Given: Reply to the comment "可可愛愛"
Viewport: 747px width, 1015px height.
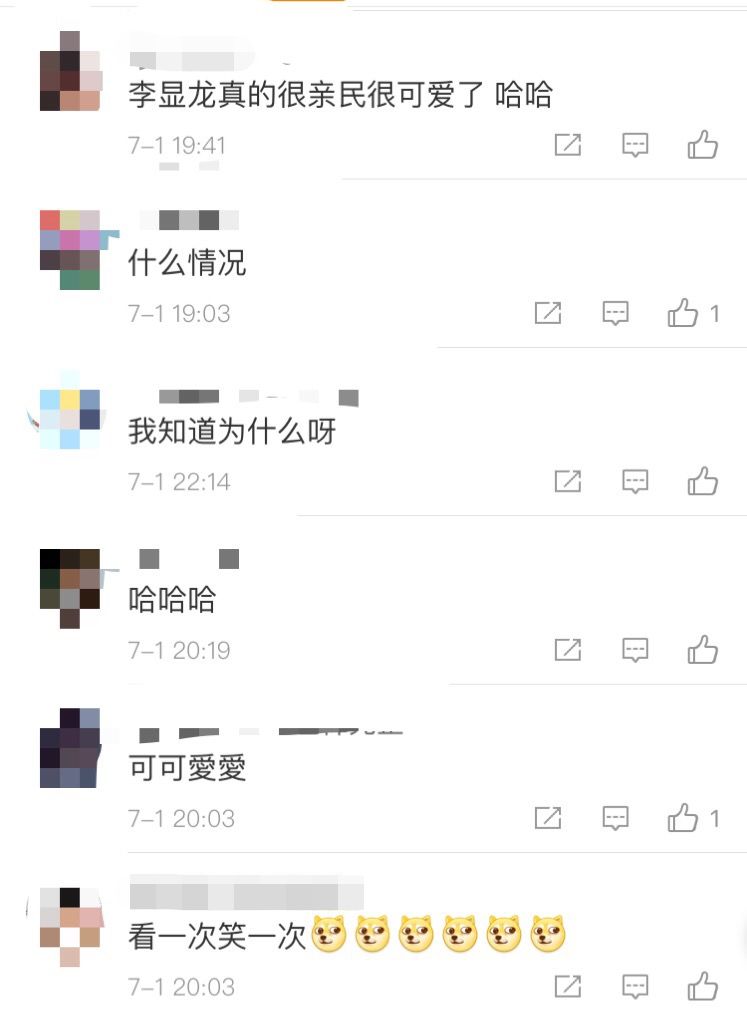Looking at the screenshot, I should coord(615,819).
